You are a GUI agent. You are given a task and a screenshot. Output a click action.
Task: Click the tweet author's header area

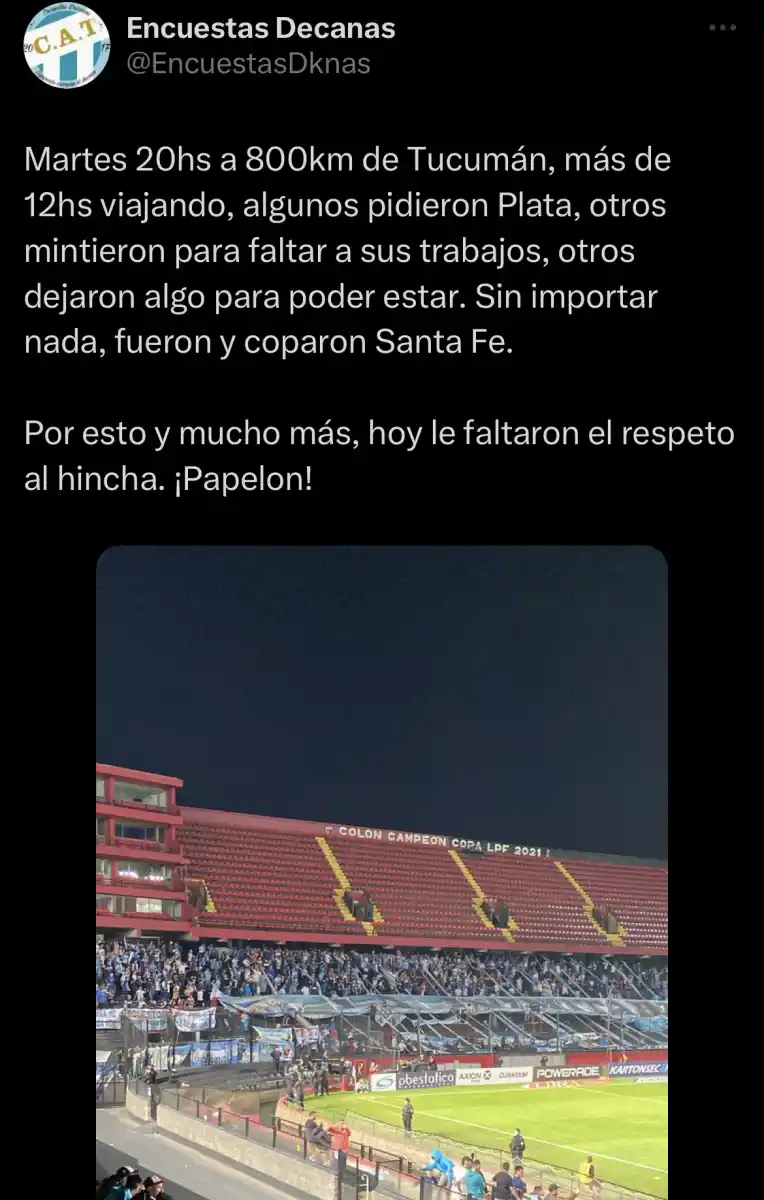(x=260, y=45)
